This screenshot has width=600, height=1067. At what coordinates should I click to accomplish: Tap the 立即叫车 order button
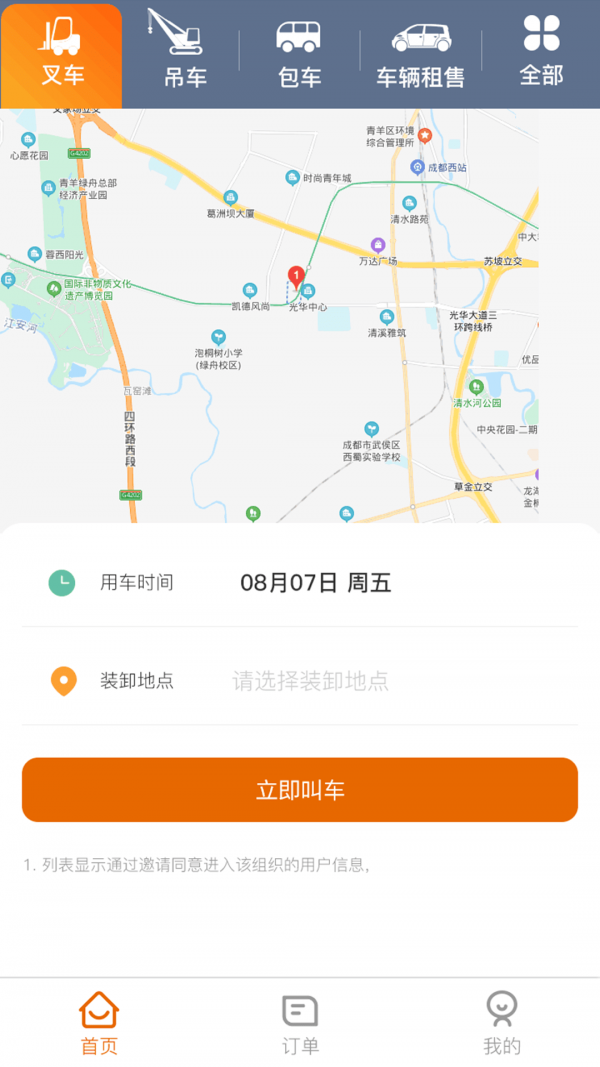299,790
